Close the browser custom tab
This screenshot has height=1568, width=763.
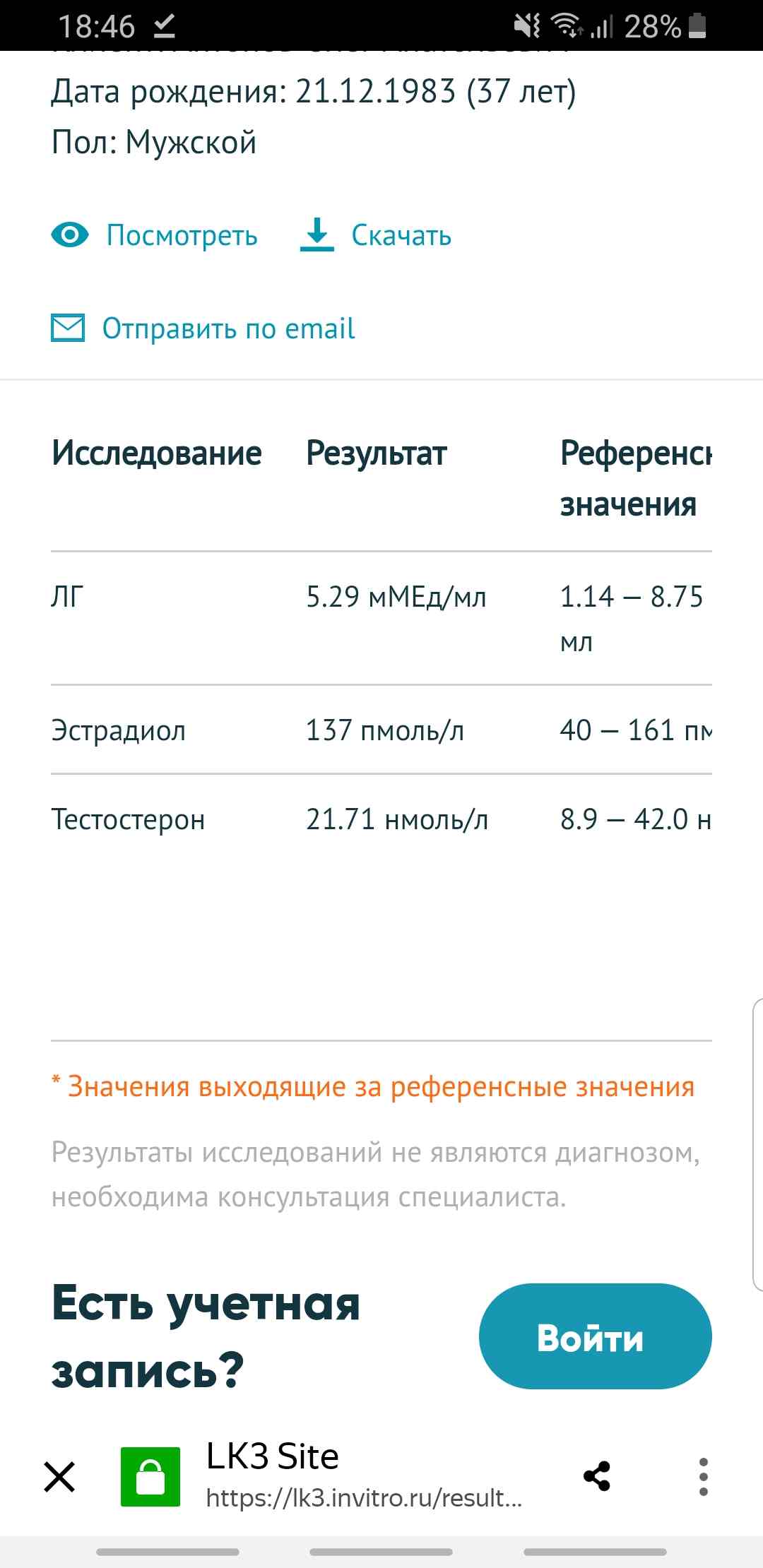pos(59,1476)
